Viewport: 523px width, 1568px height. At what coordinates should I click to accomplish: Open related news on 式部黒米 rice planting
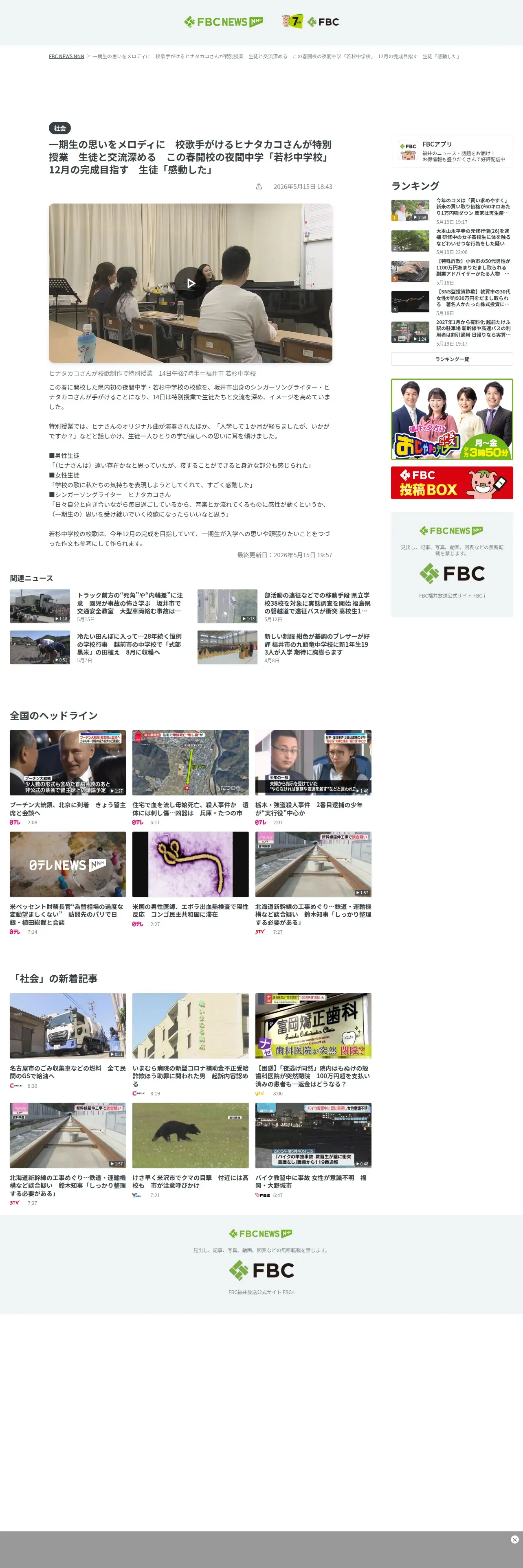(97, 647)
